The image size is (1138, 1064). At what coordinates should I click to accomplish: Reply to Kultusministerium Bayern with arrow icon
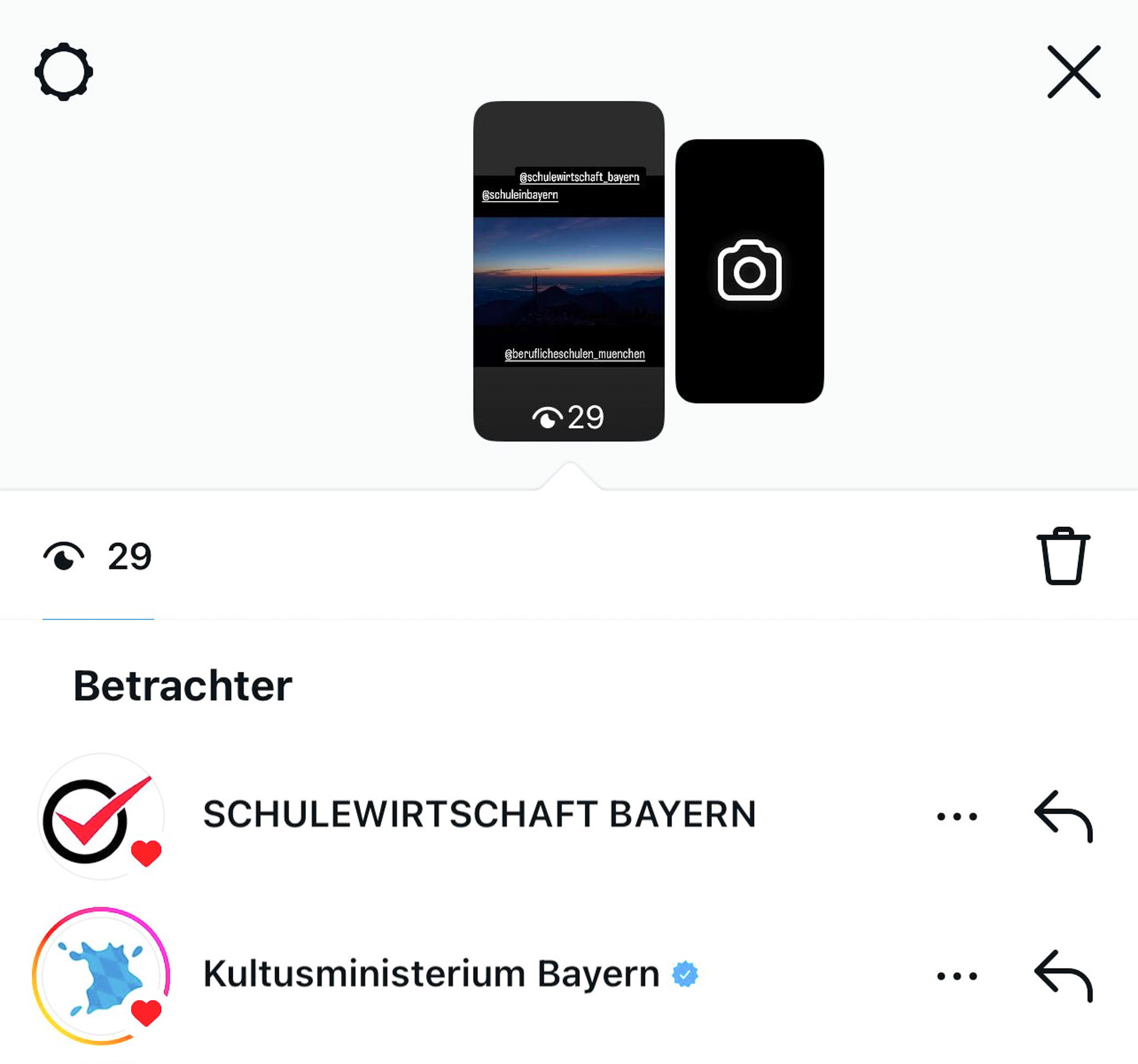tap(1063, 976)
